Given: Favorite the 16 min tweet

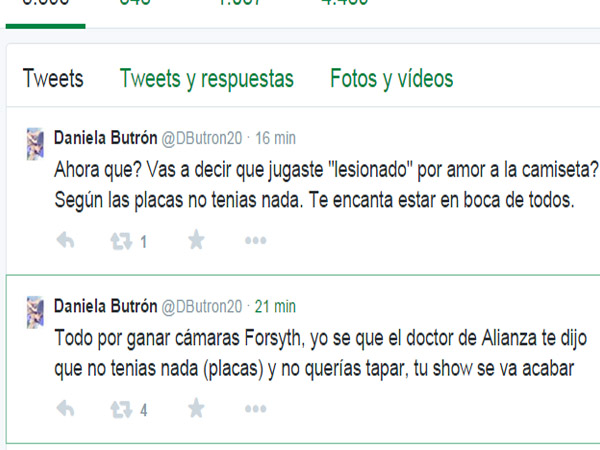Looking at the screenshot, I should click(x=197, y=241).
